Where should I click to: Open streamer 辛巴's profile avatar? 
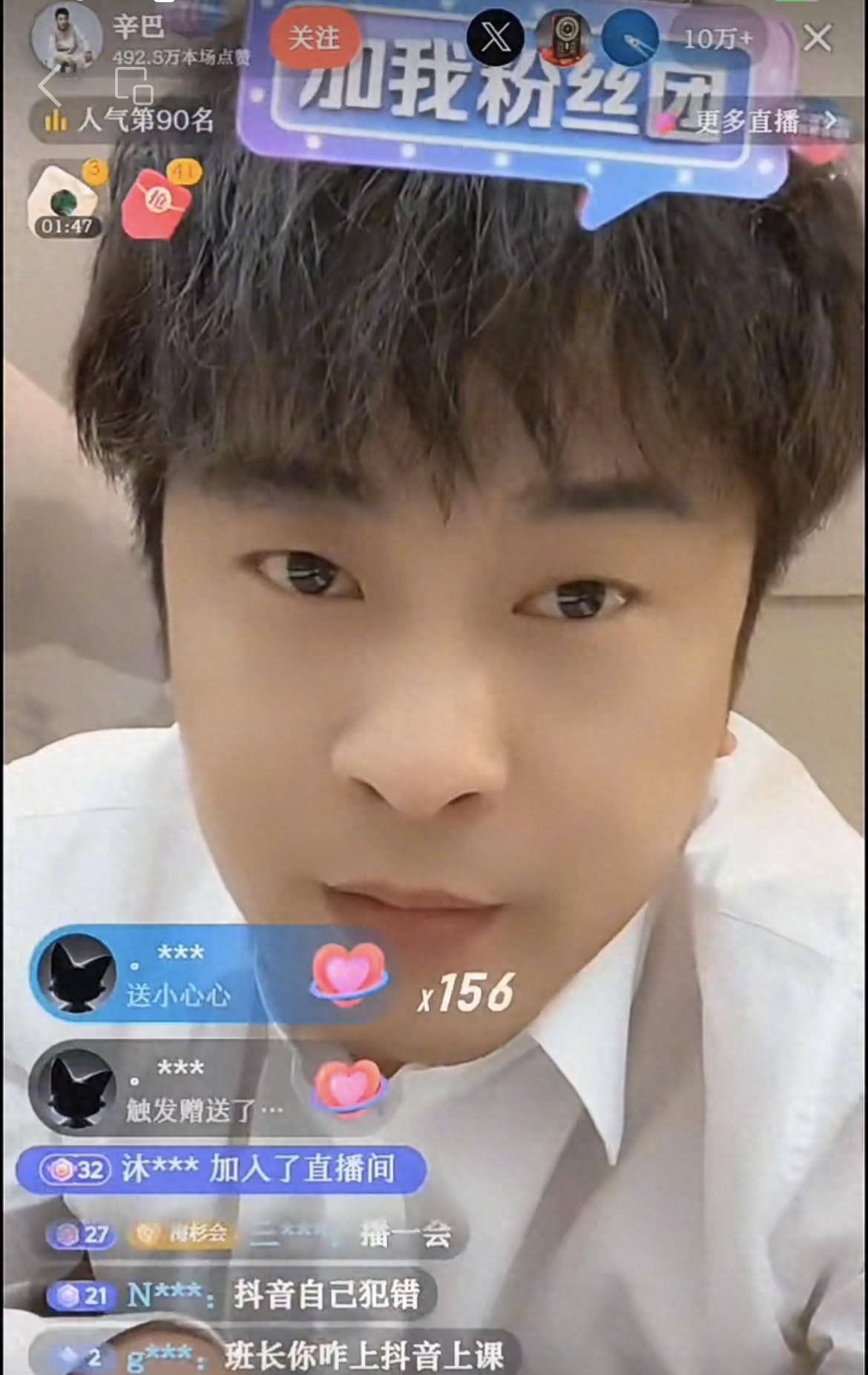[65, 36]
